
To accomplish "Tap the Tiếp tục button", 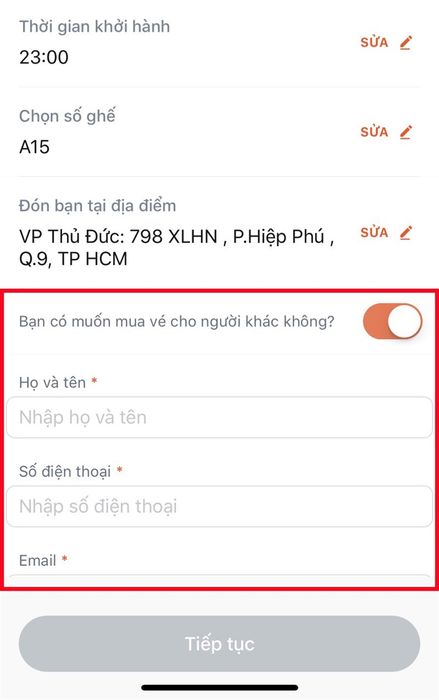I will pyautogui.click(x=219, y=644).
